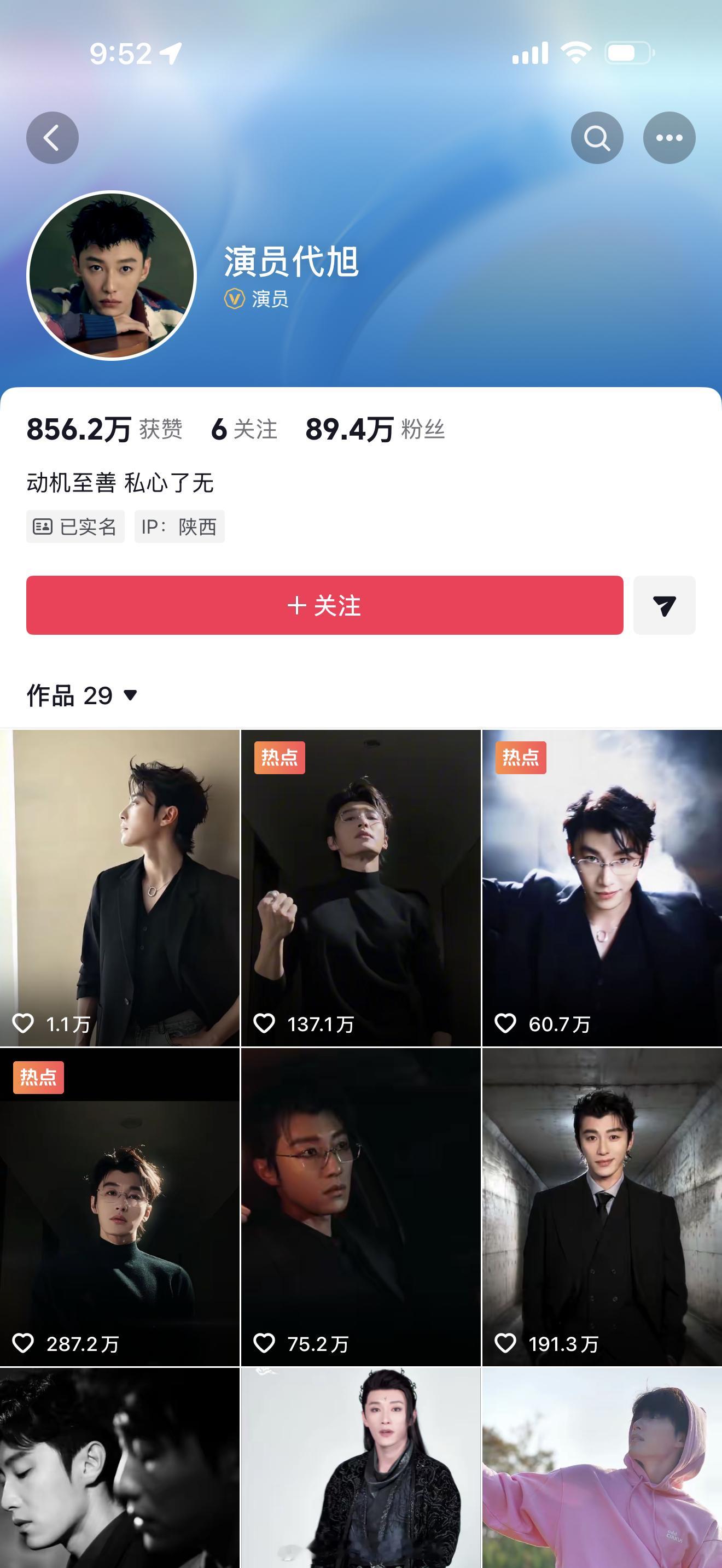Open the black-and-white close-up video

point(119,1468)
